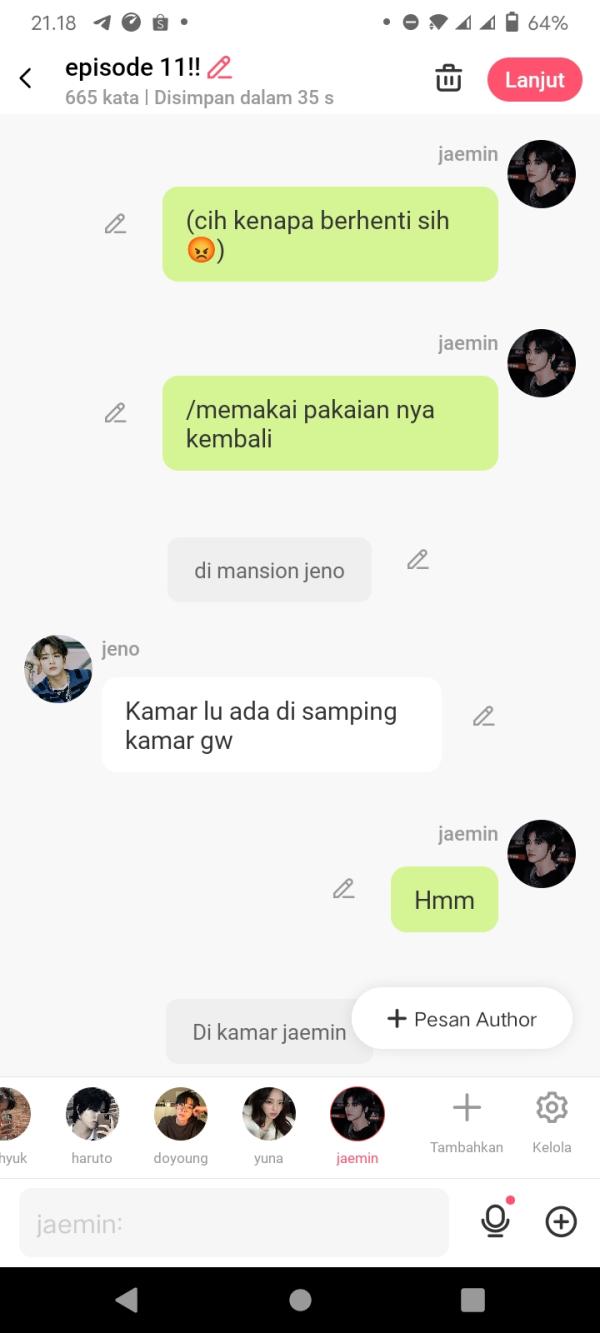The height and width of the screenshot is (1333, 600).
Task: Edit the "memakai pakaian nya kembali" message
Action: (x=116, y=412)
